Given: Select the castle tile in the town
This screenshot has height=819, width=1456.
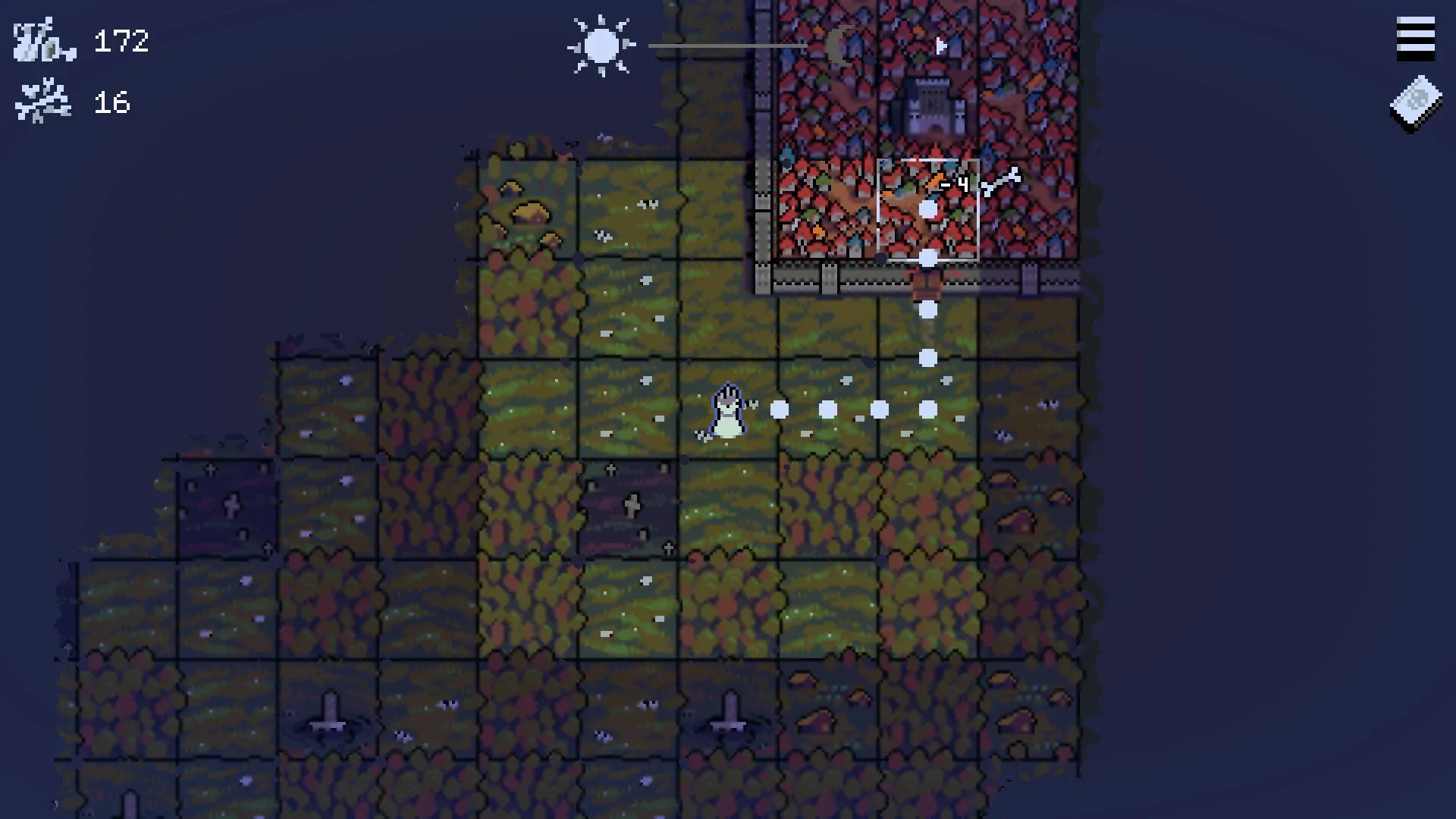Looking at the screenshot, I should click(x=927, y=107).
